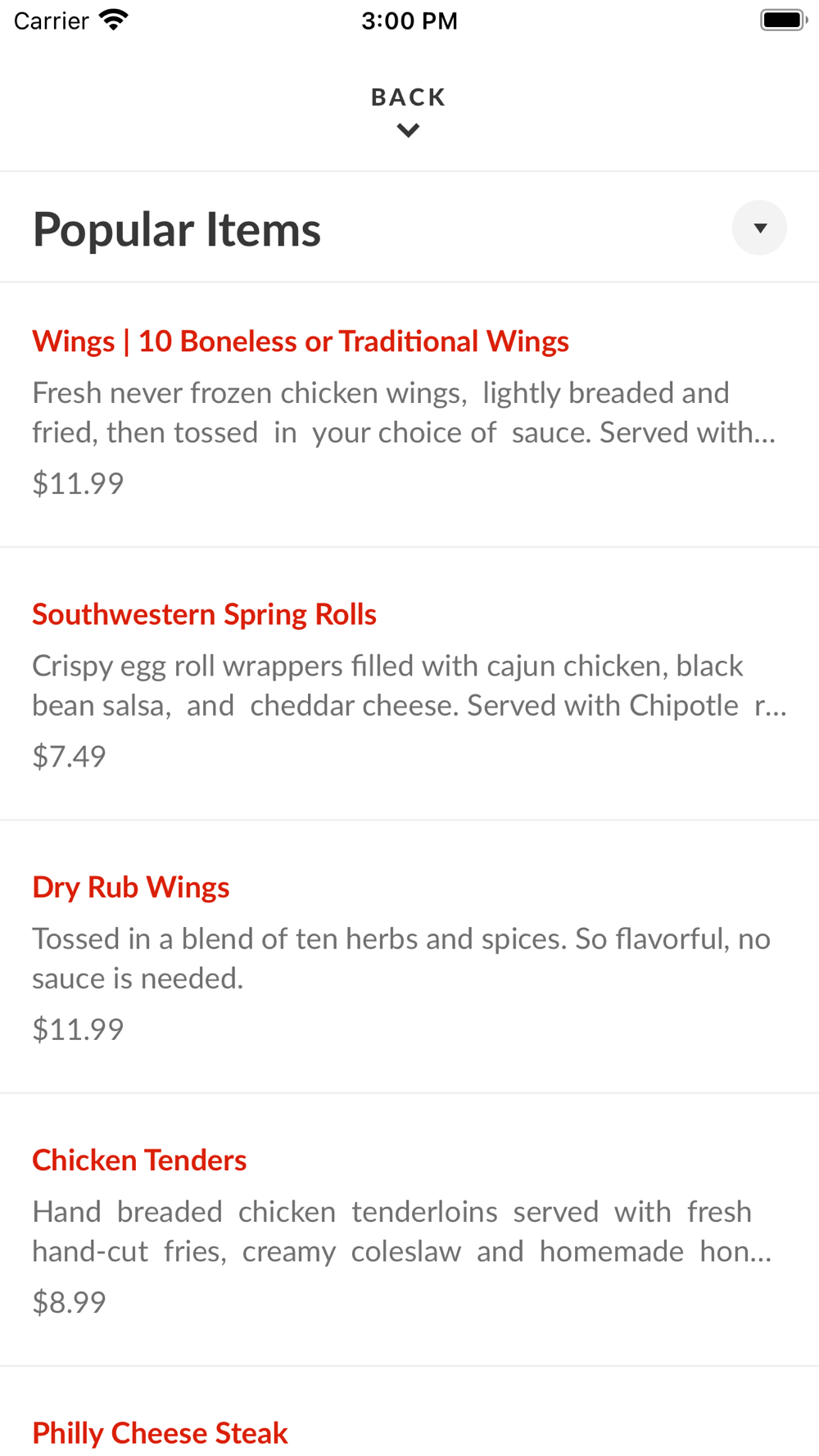
Task: Open the 10 Boneless or Traditional Wings item
Action: (301, 341)
